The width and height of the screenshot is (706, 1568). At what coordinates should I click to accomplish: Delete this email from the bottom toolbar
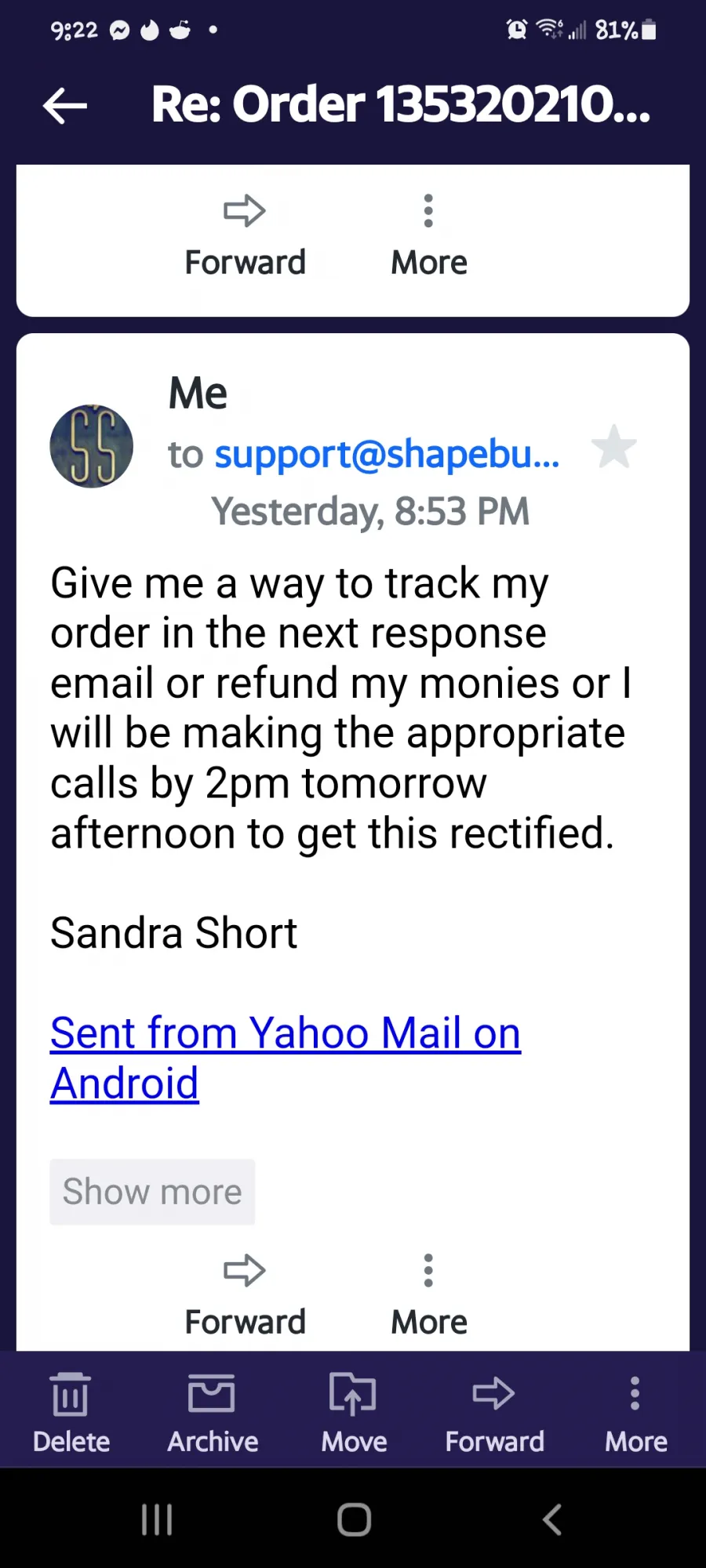coord(71,1414)
